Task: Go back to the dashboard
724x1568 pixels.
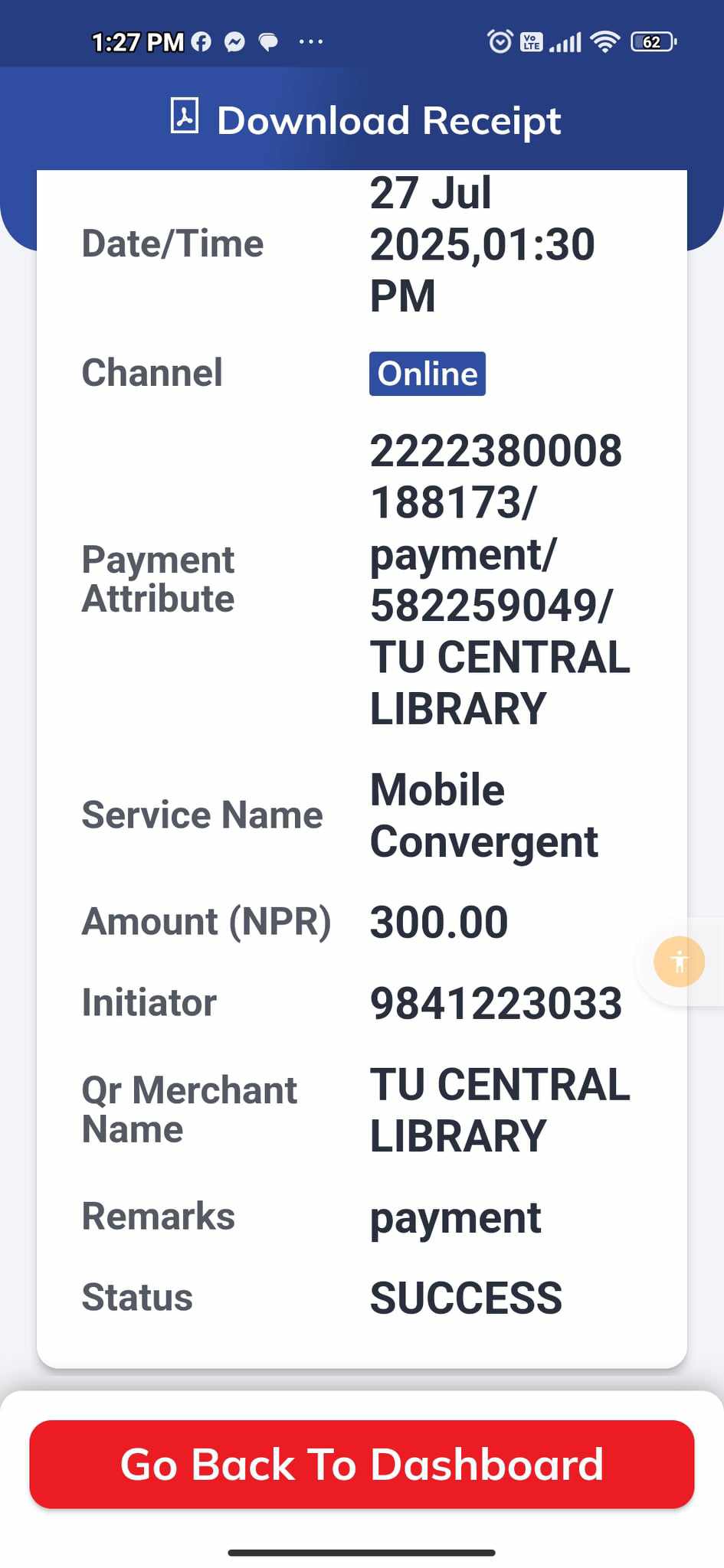Action: (x=362, y=1464)
